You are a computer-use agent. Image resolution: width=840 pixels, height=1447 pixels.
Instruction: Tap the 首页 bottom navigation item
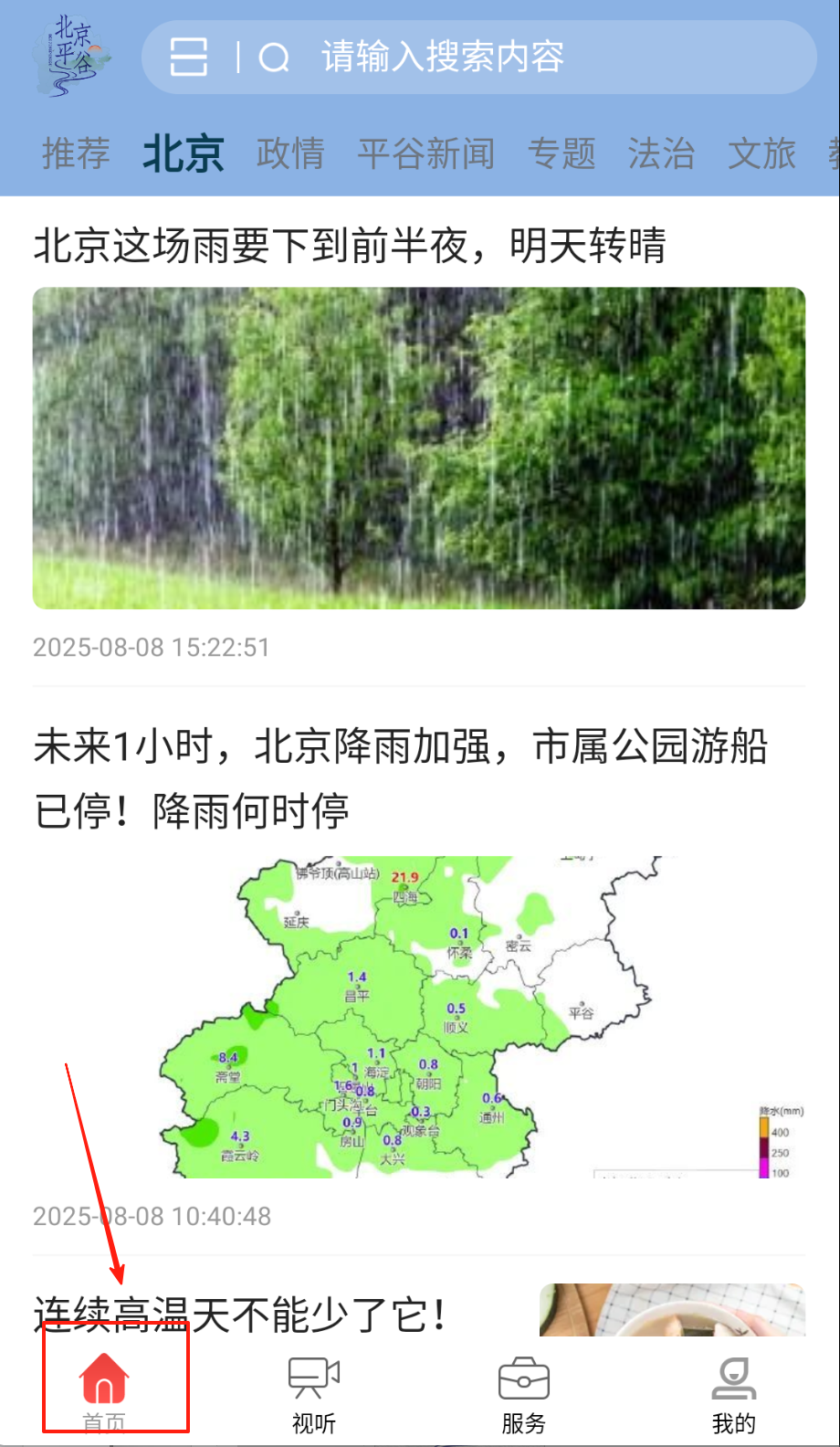[104, 1390]
